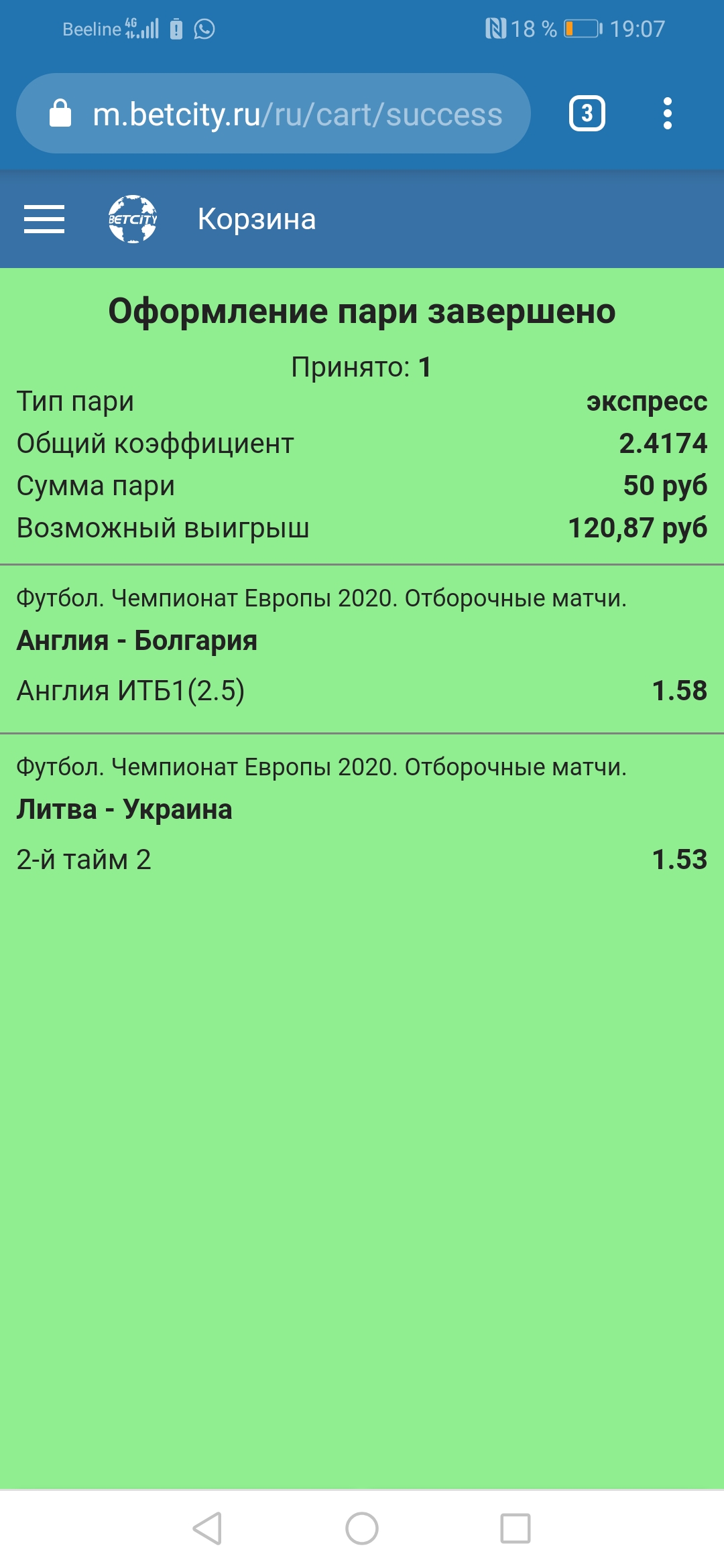The width and height of the screenshot is (724, 1568).
Task: Open the экспресс bet type entry
Action: click(x=646, y=401)
